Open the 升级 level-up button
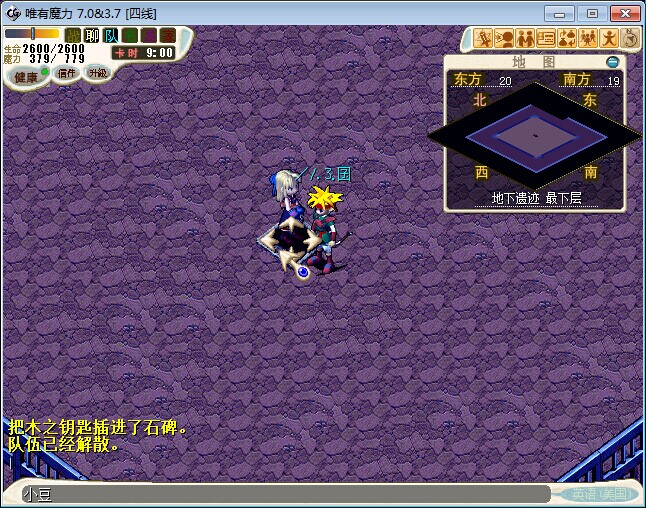Screen dimensions: 646x508 pyautogui.click(x=97, y=73)
